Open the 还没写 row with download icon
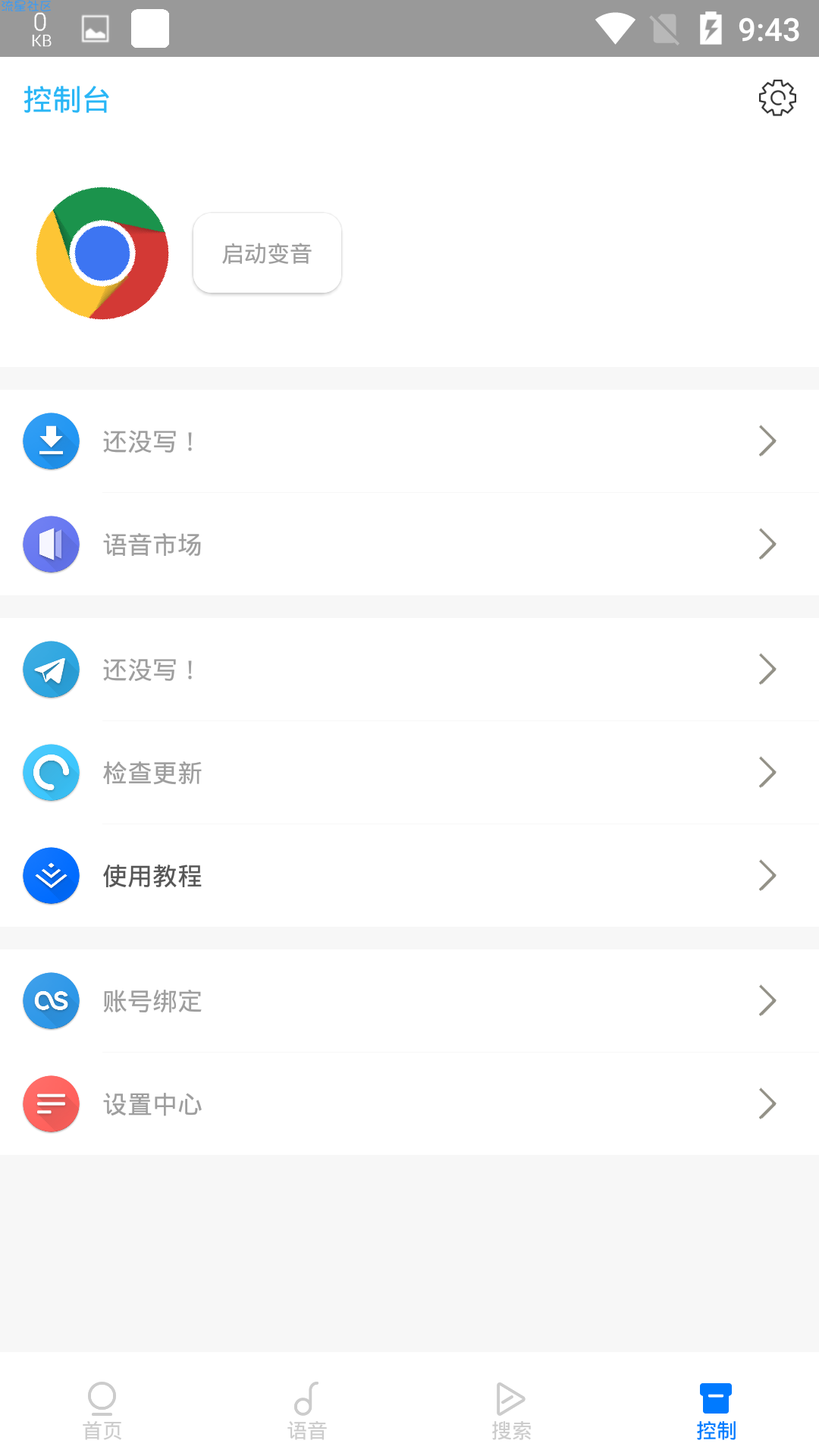The height and width of the screenshot is (1456, 819). (409, 441)
